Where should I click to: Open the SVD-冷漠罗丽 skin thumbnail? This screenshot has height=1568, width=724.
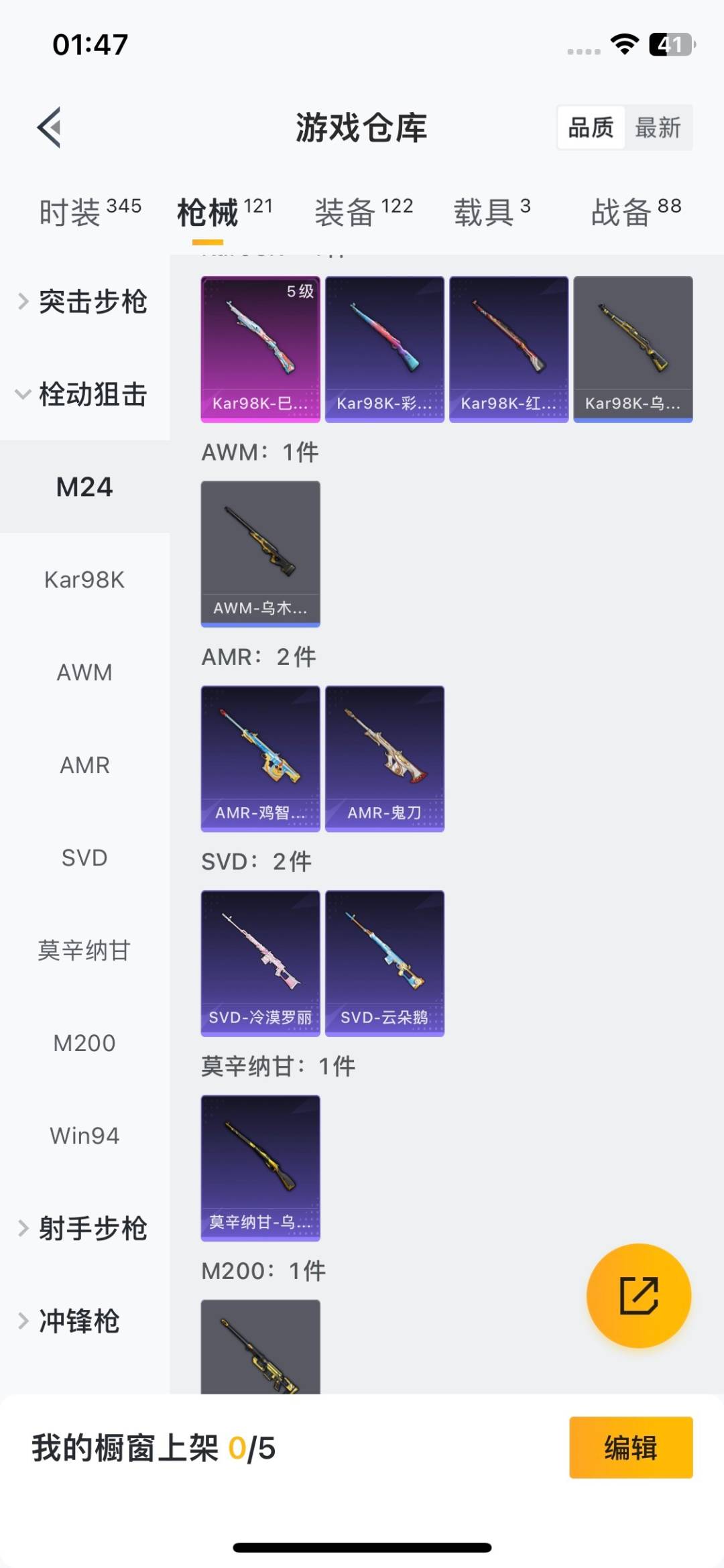(x=260, y=962)
